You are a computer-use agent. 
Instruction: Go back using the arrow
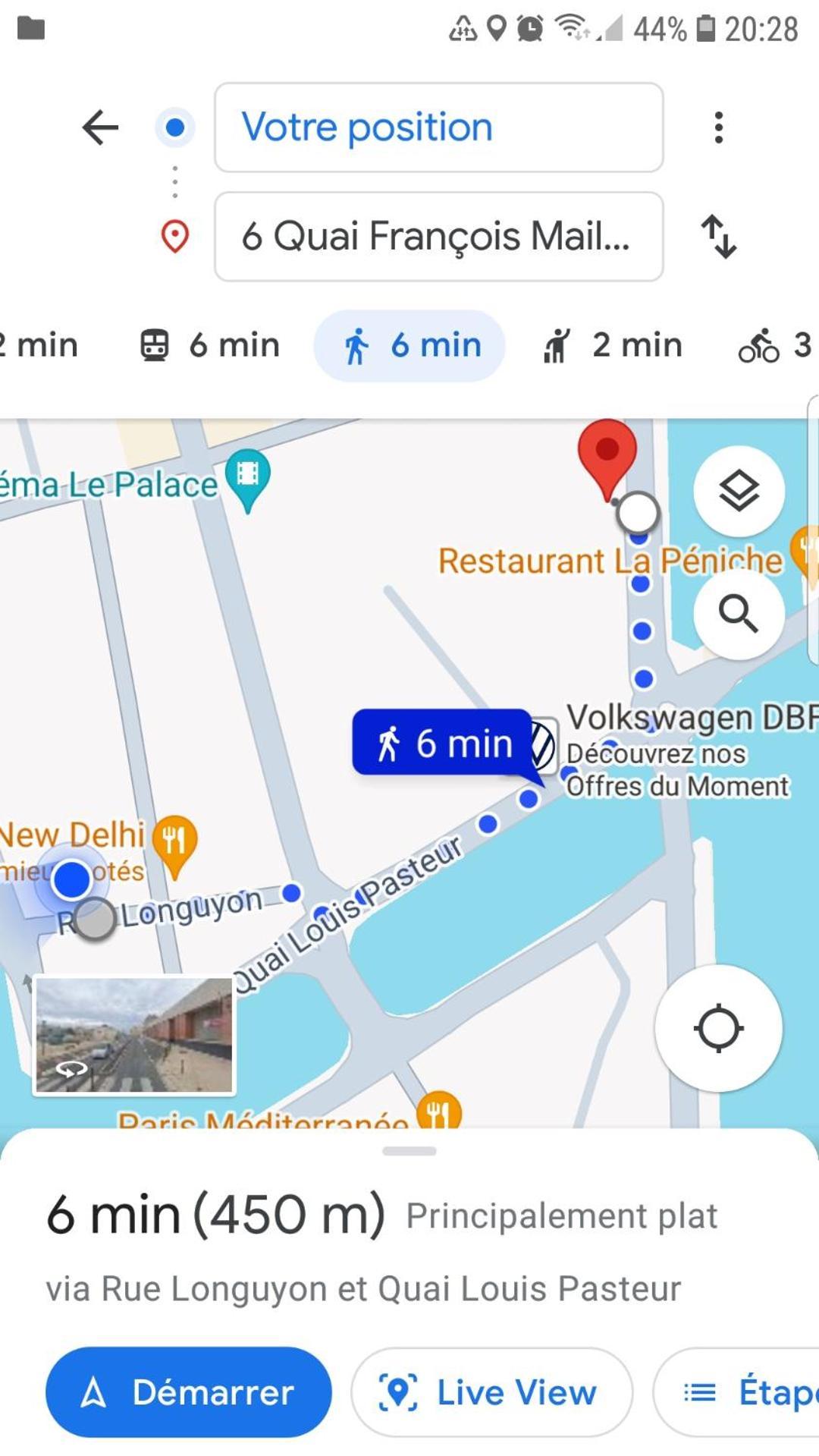pyautogui.click(x=100, y=127)
